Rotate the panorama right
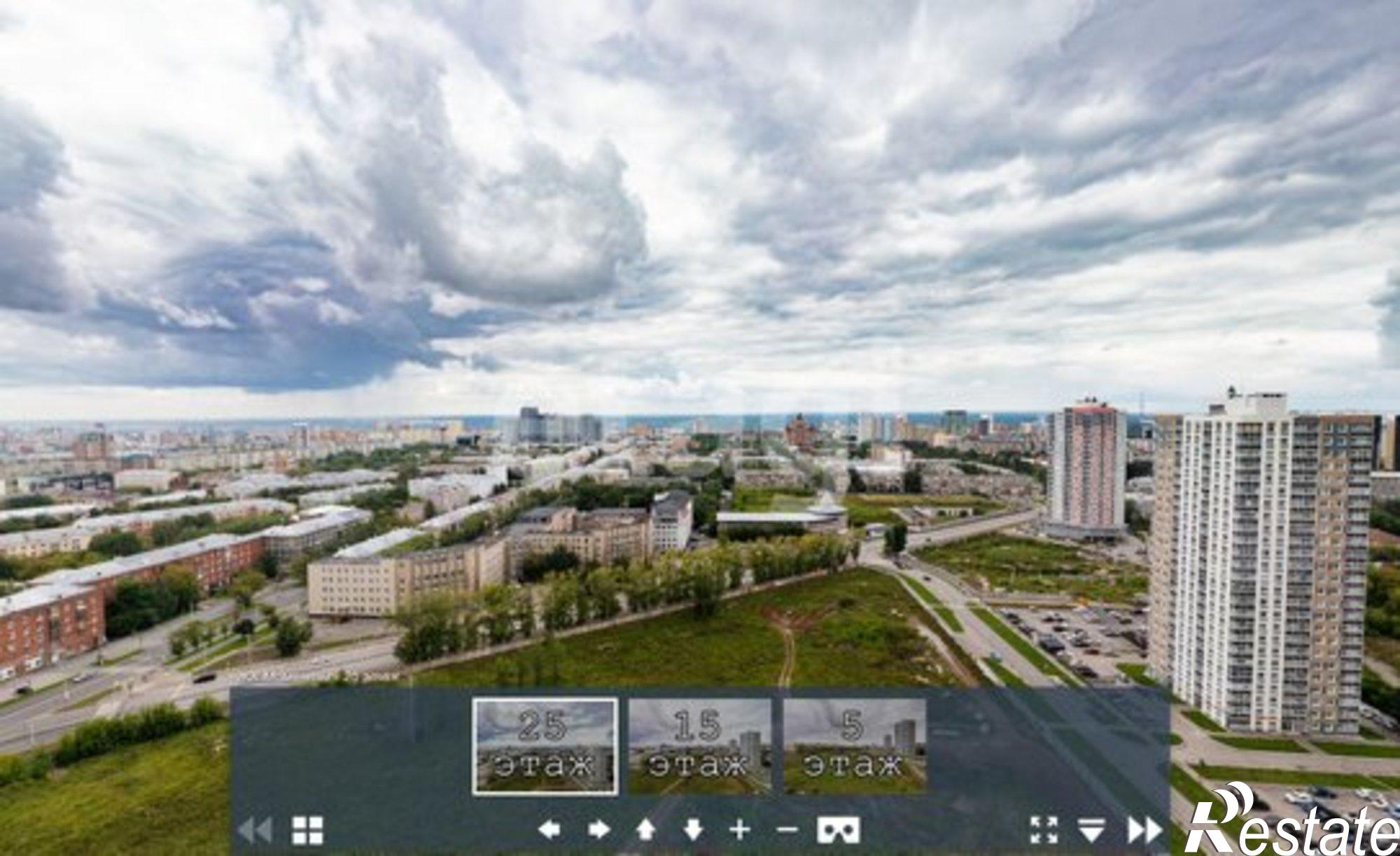Viewport: 1400px width, 856px height. coord(598,831)
